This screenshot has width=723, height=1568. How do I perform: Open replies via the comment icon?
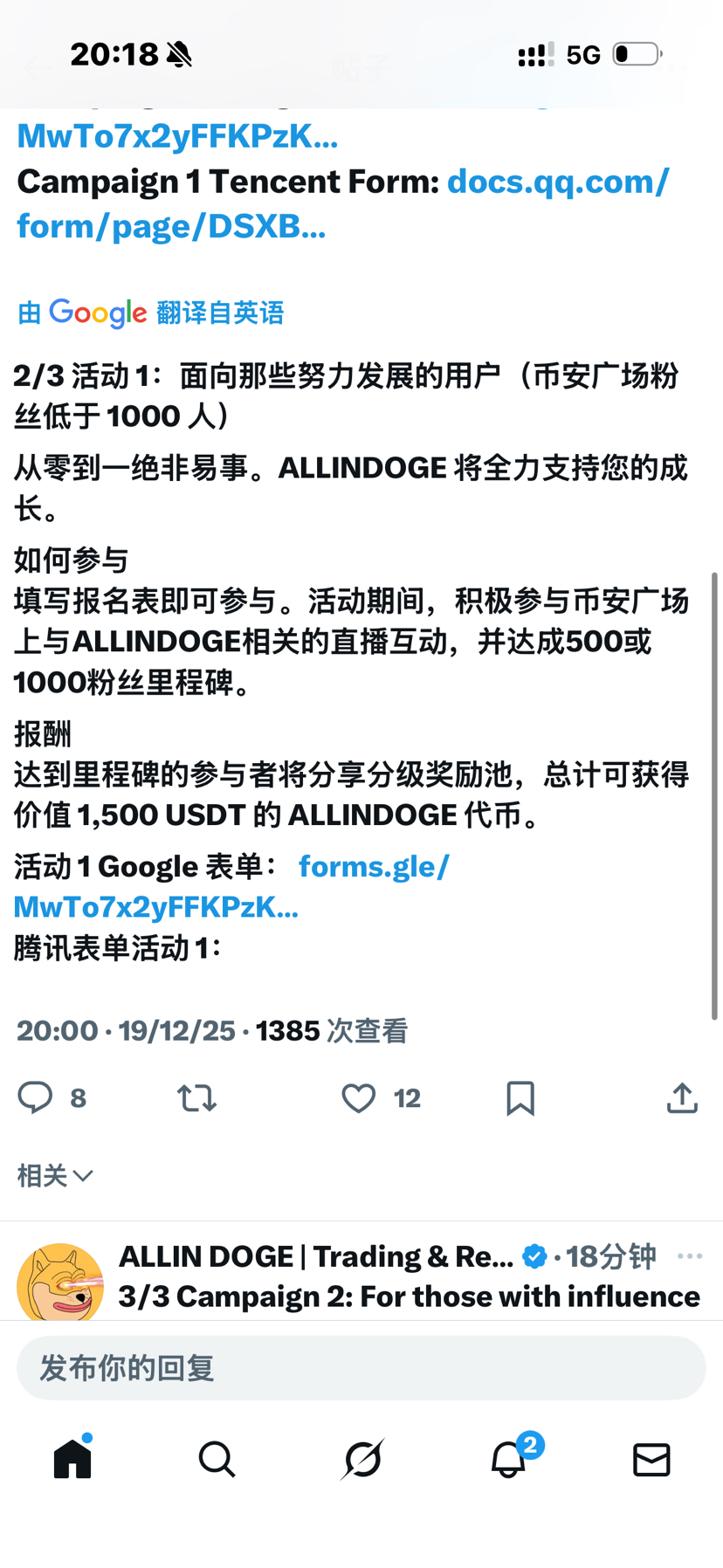coord(36,1097)
